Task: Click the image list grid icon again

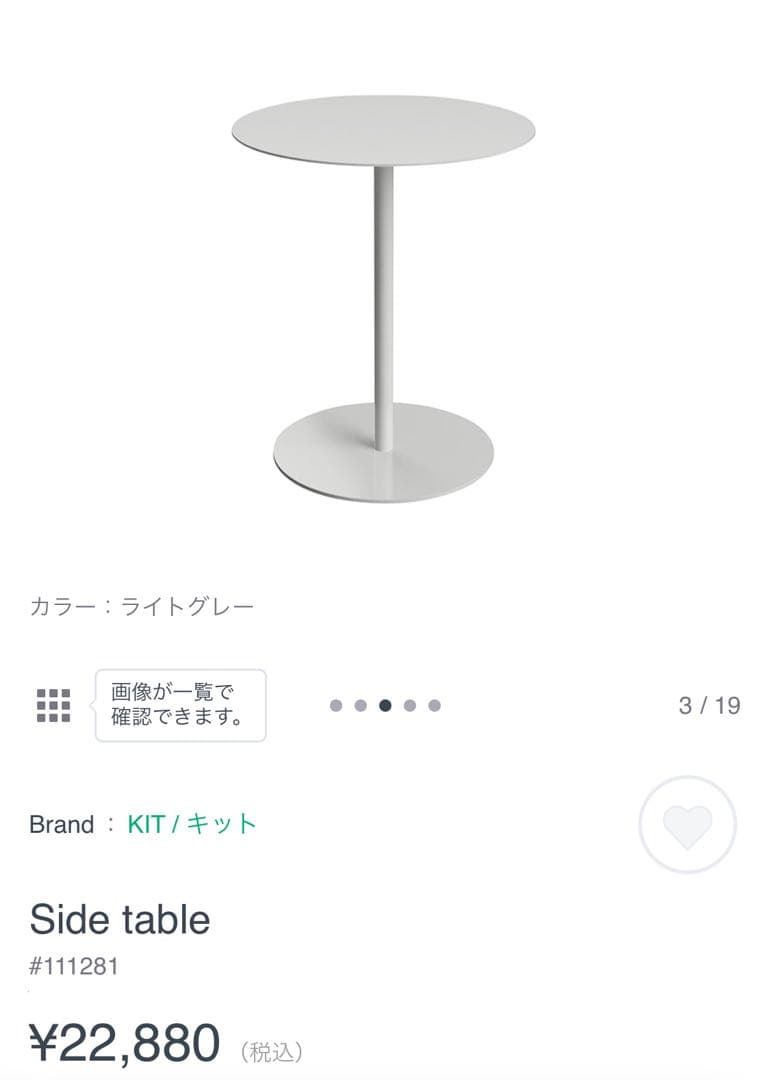Action: coord(57,705)
